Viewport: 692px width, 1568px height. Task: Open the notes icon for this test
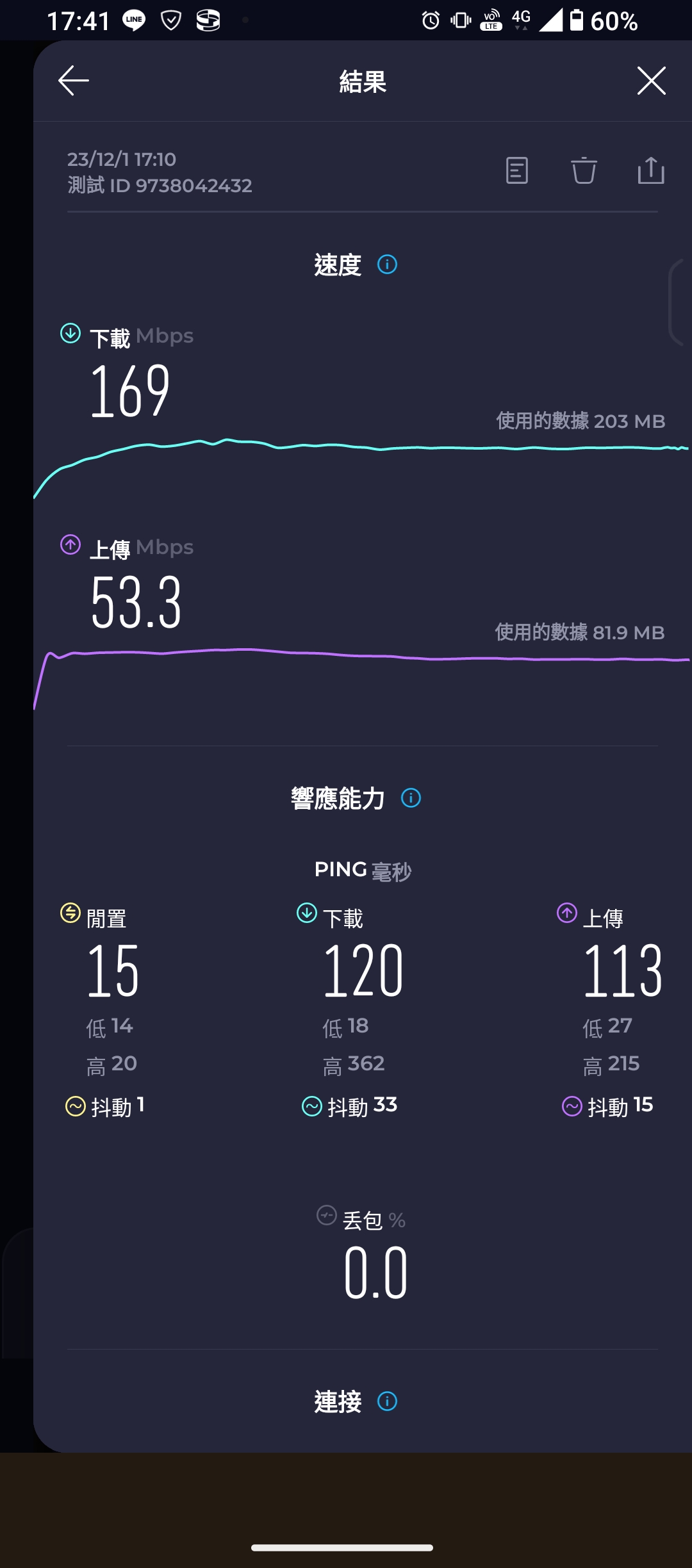[517, 170]
